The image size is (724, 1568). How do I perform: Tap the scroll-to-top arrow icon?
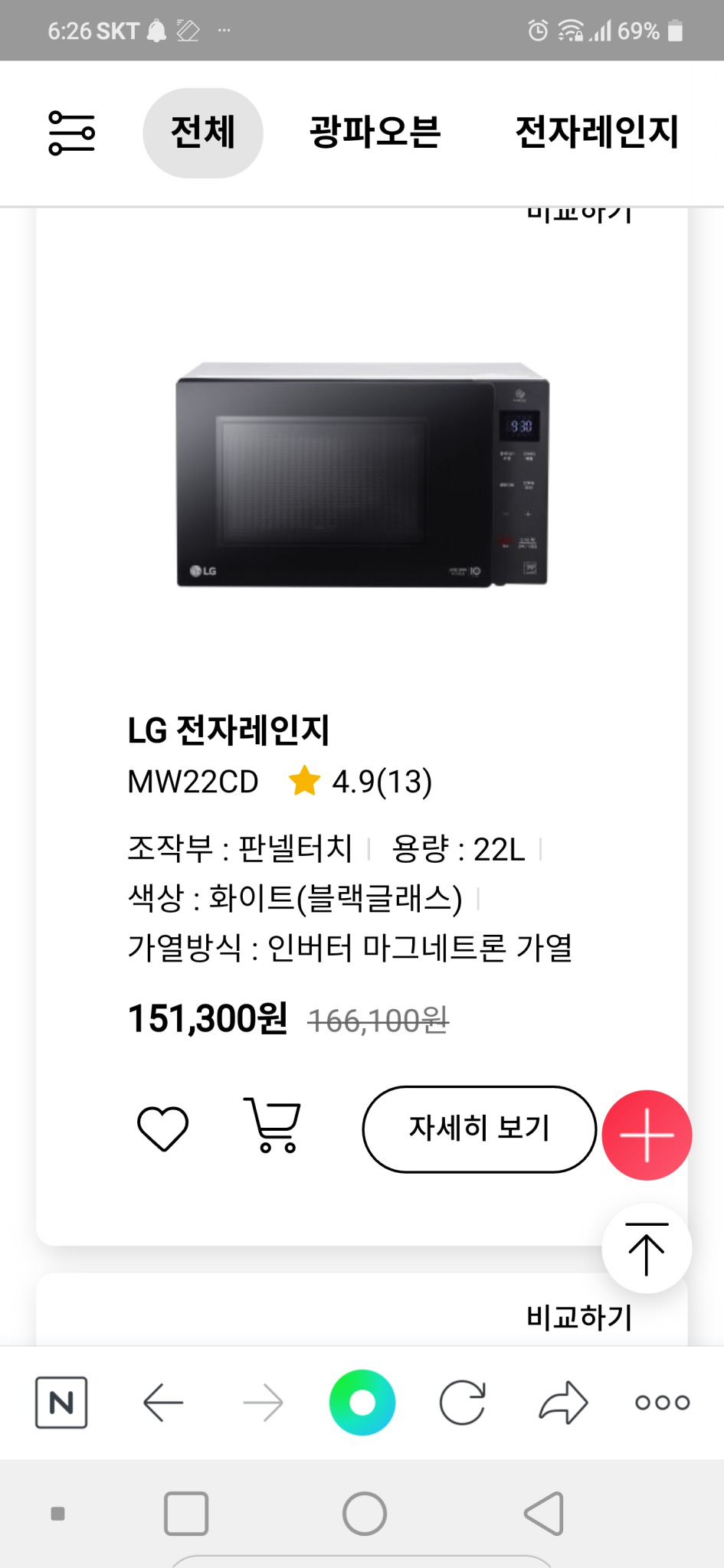tap(647, 1248)
